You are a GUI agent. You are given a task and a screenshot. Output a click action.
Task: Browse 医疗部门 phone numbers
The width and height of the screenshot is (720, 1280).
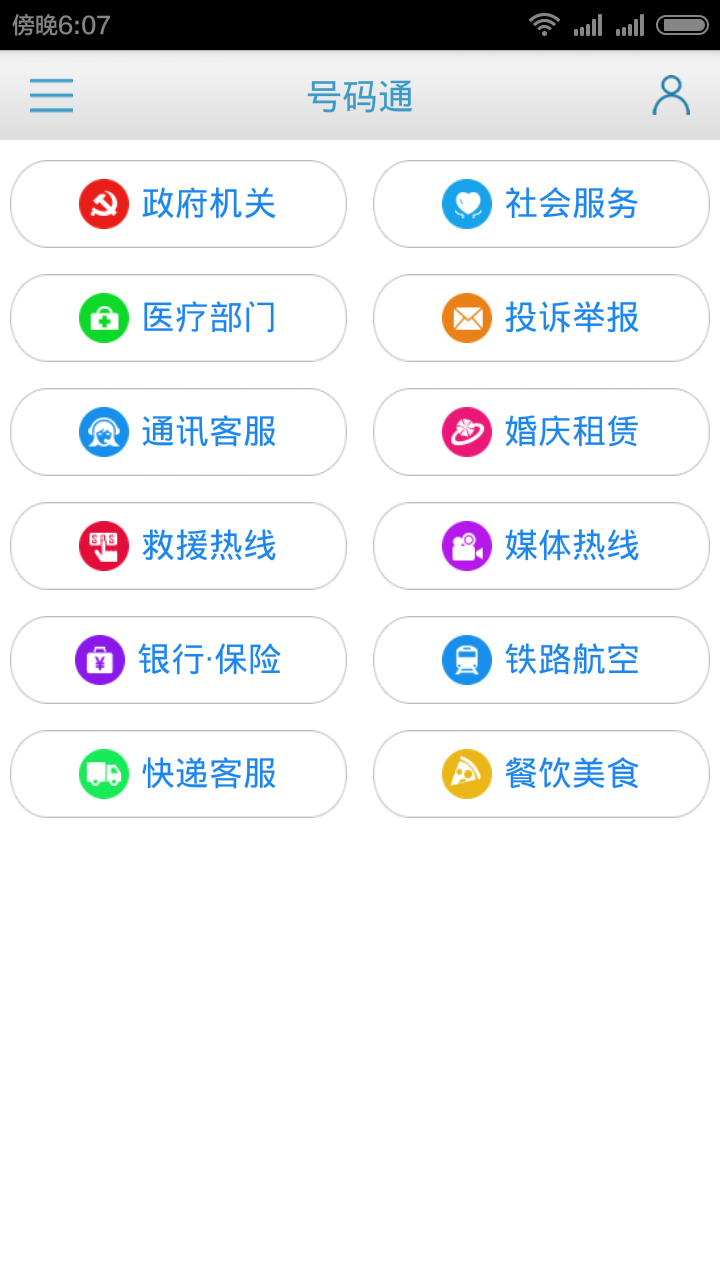pos(178,318)
